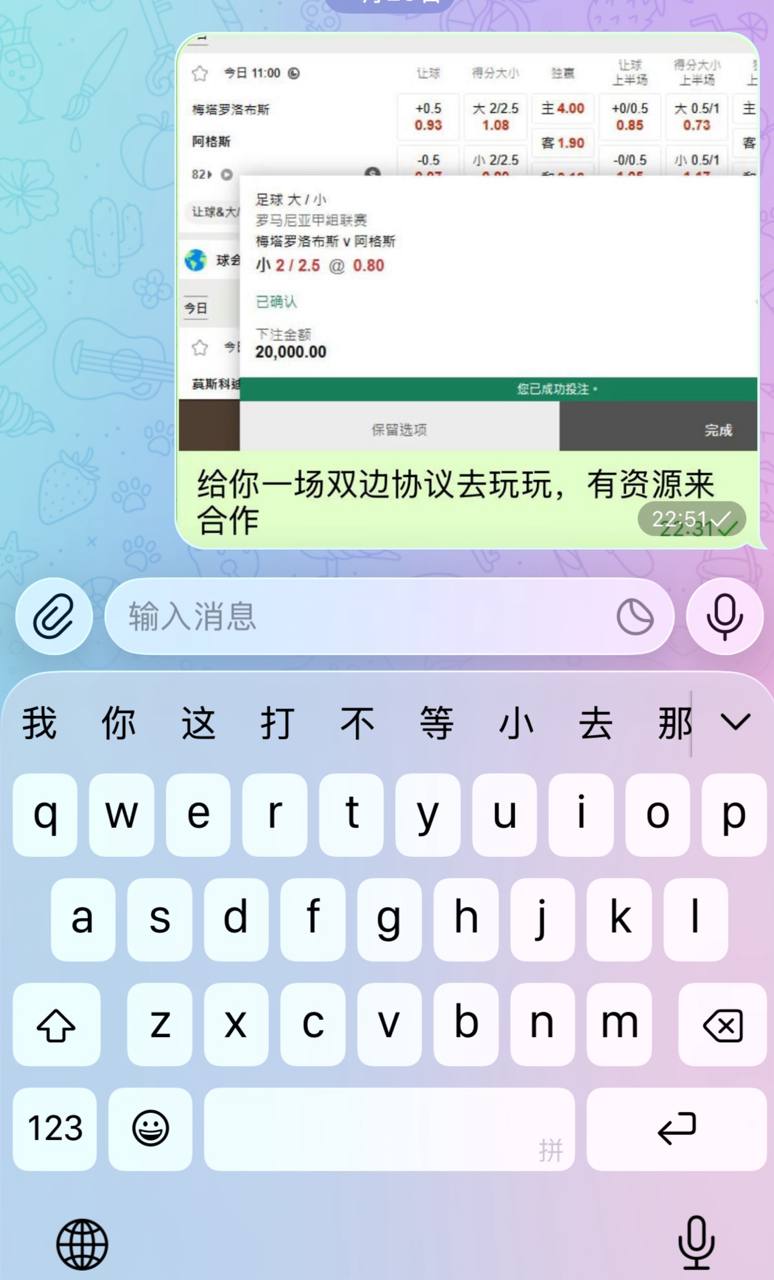
Task: Insert the suggestion 这
Action: click(x=198, y=723)
